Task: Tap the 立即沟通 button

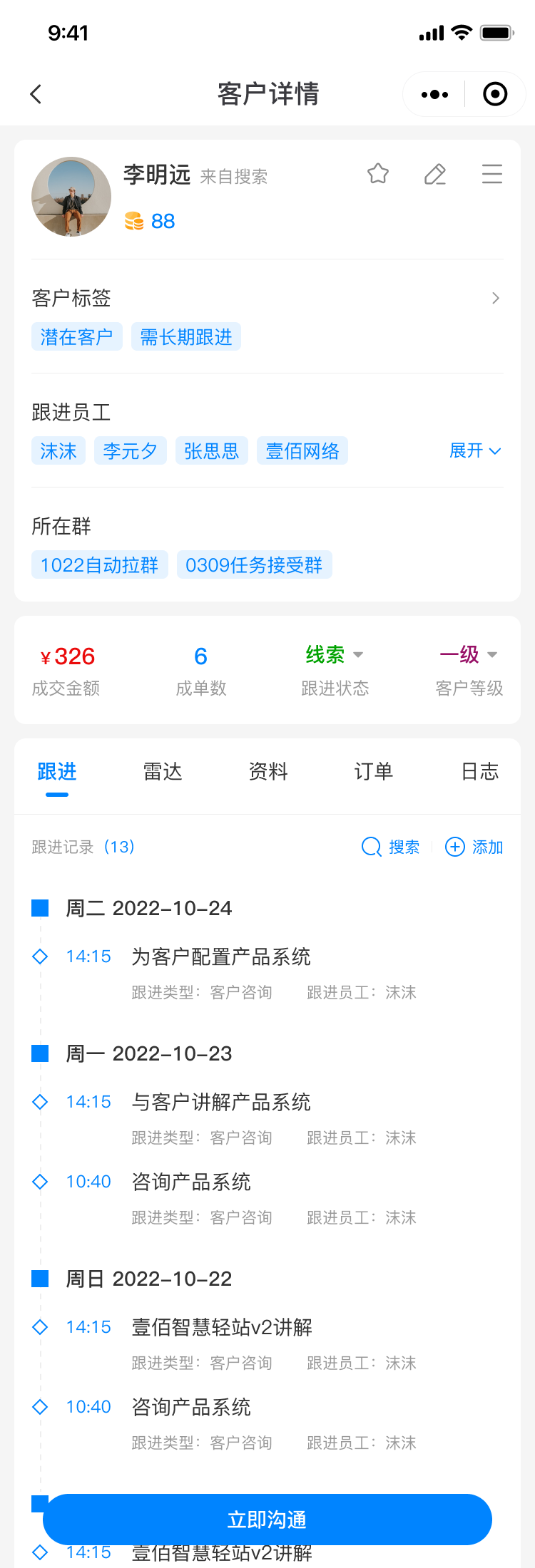Action: [267, 1520]
